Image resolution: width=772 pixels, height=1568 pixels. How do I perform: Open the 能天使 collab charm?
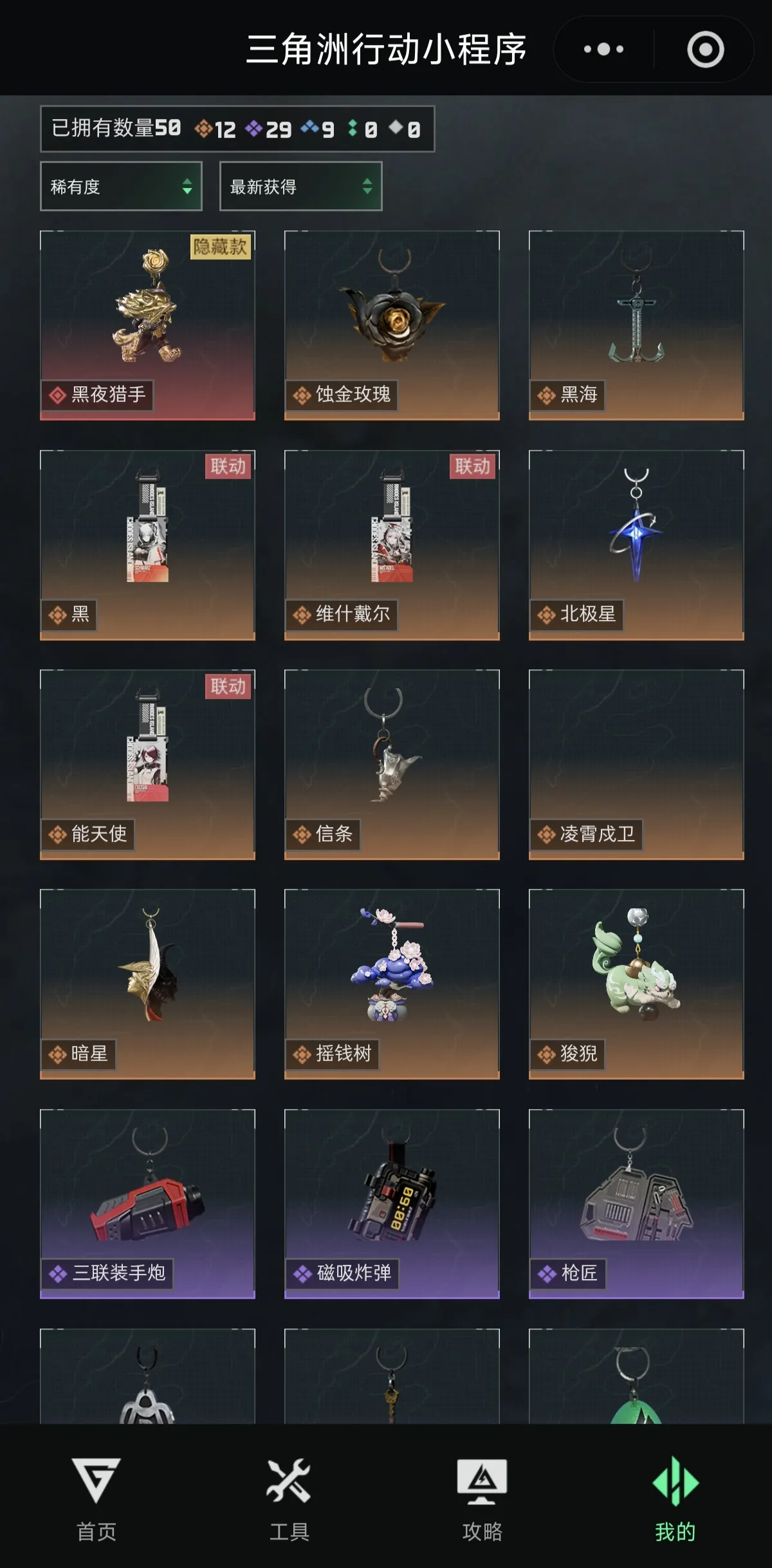pos(147,764)
